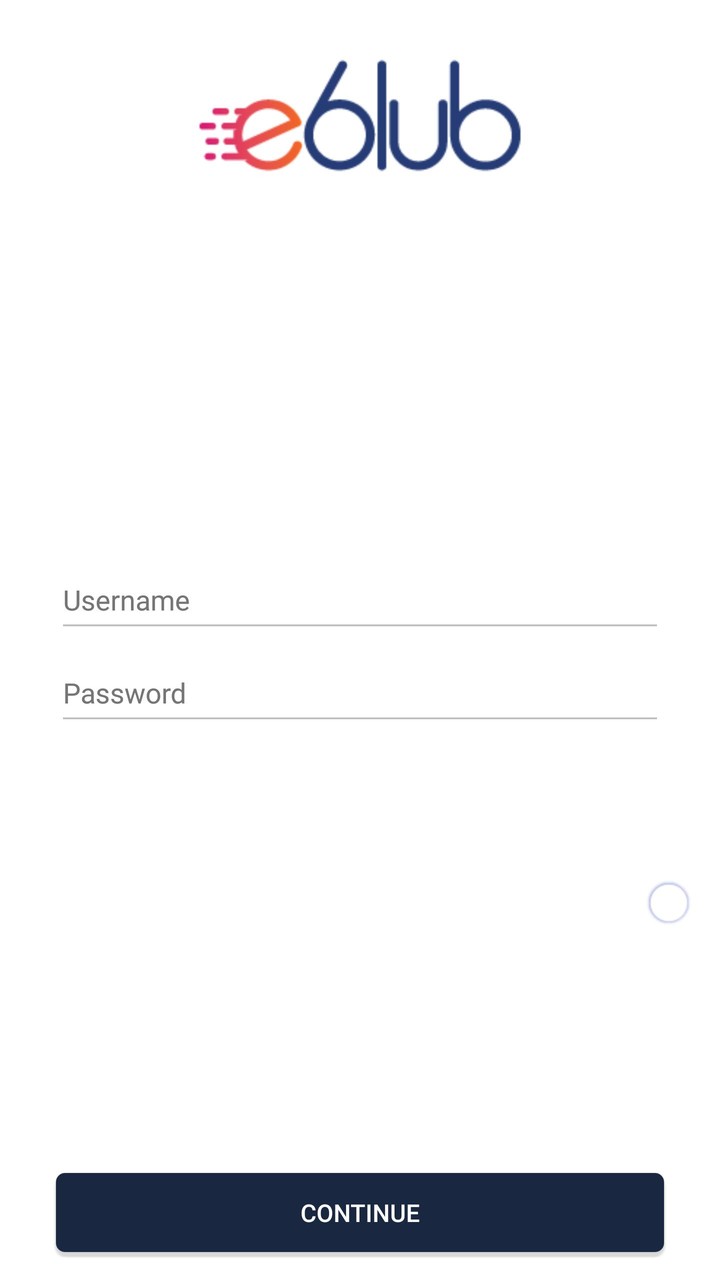The image size is (720, 1280).
Task: Expand the Username suggestions field
Action: coord(360,601)
